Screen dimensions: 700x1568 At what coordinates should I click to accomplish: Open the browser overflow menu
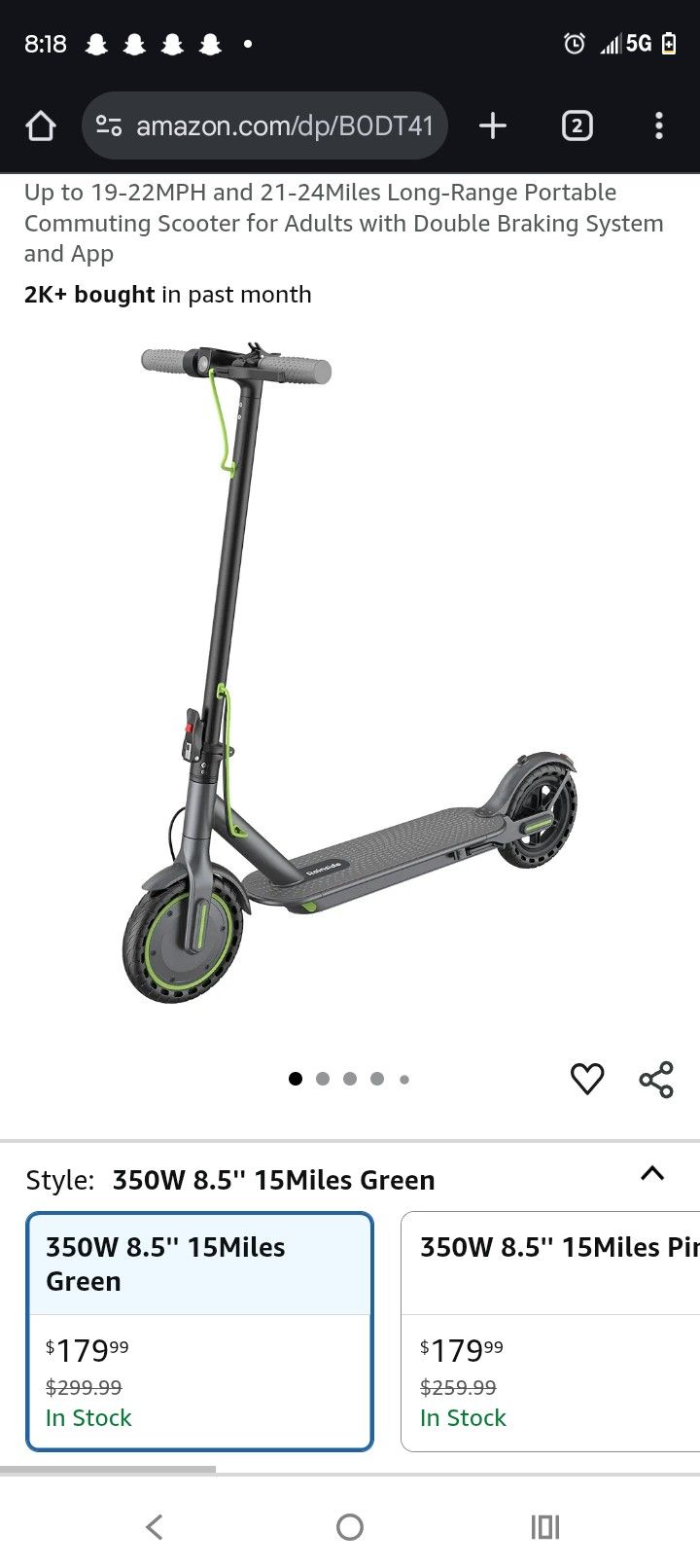(658, 125)
